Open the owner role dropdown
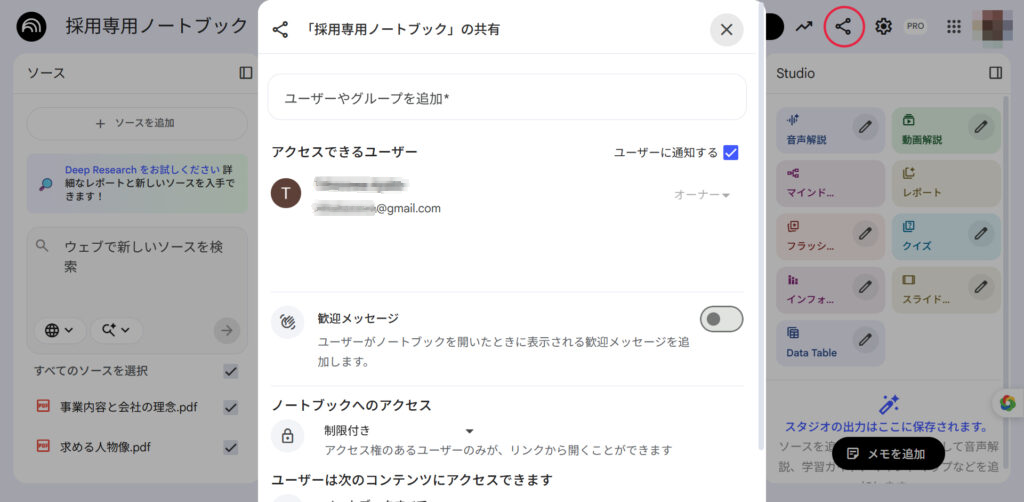Image resolution: width=1024 pixels, height=502 pixels. [x=701, y=195]
